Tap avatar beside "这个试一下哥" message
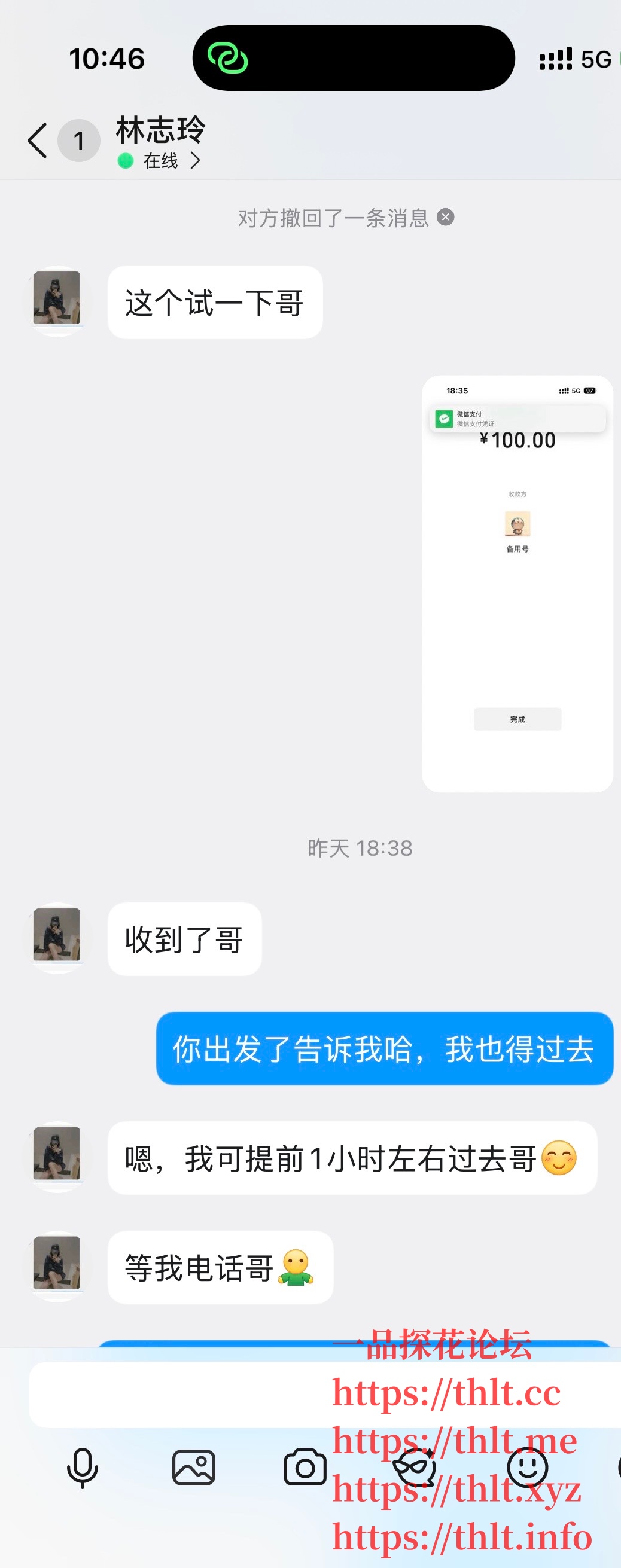Viewport: 621px width, 1568px height. click(57, 301)
